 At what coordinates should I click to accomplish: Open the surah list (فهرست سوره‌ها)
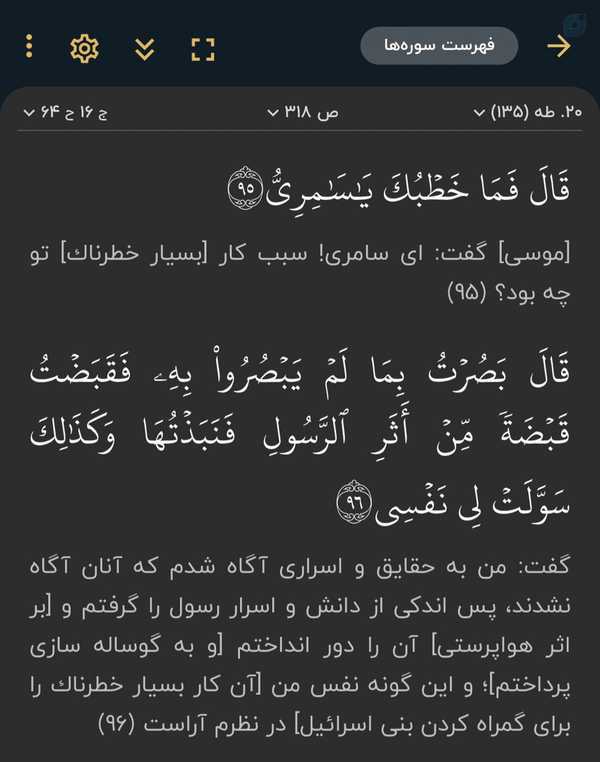coord(439,46)
